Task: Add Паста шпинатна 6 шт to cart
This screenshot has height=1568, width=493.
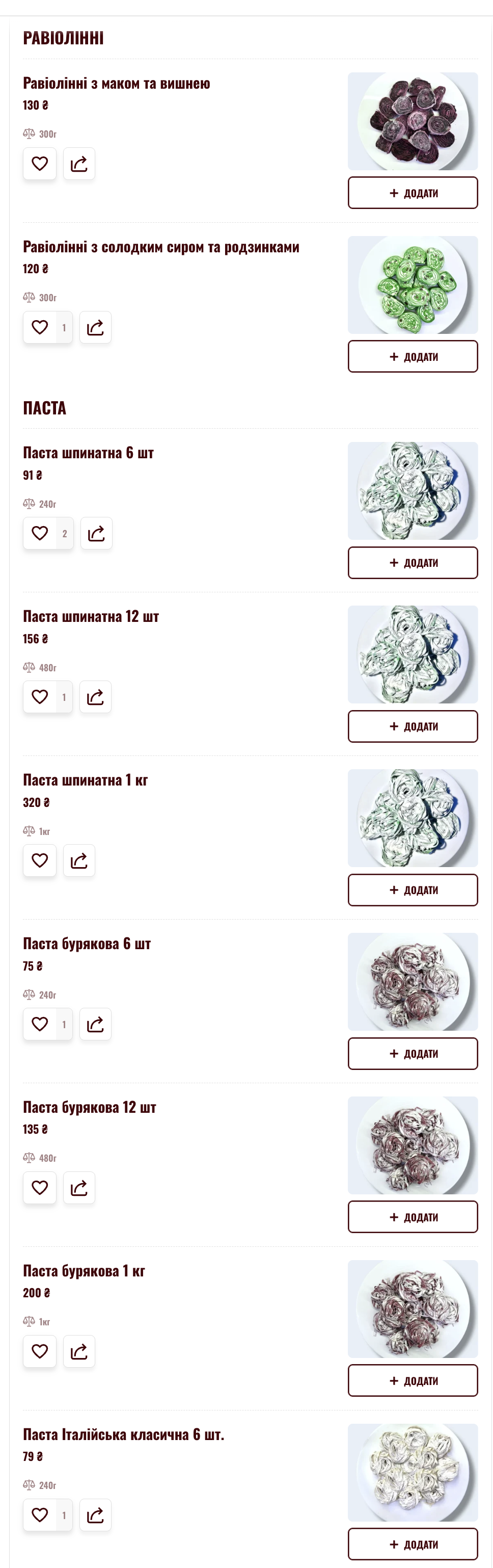Action: [412, 563]
